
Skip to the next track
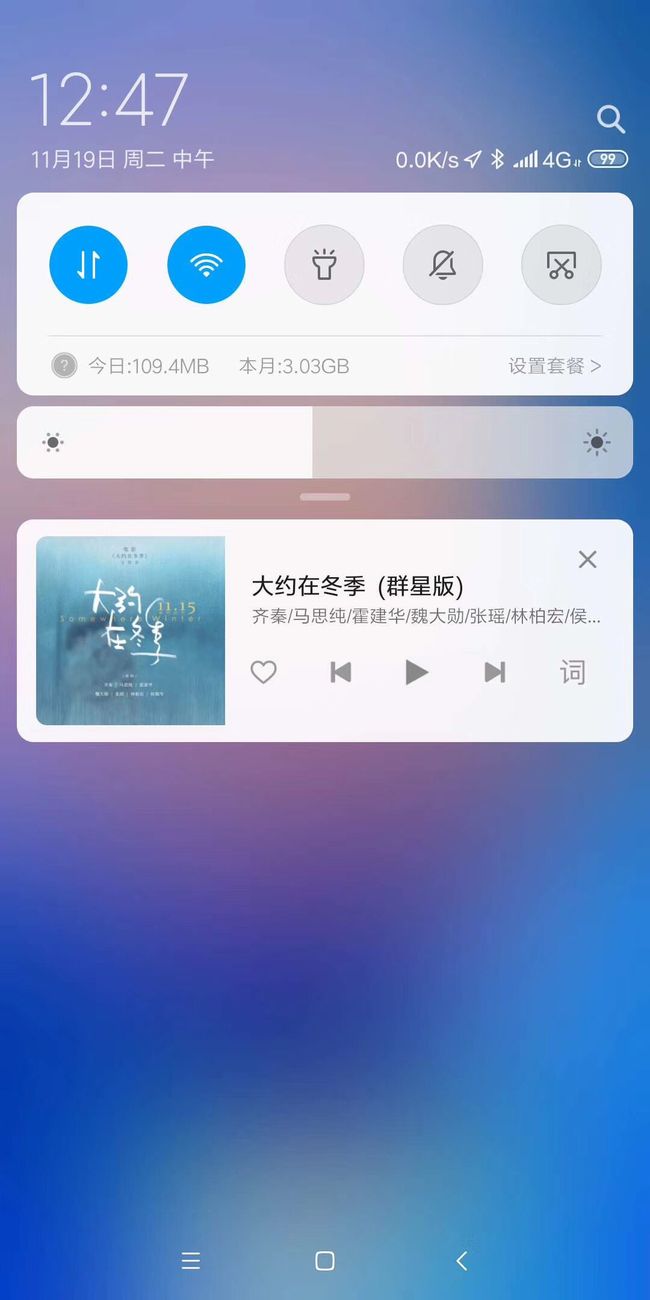pyautogui.click(x=495, y=672)
